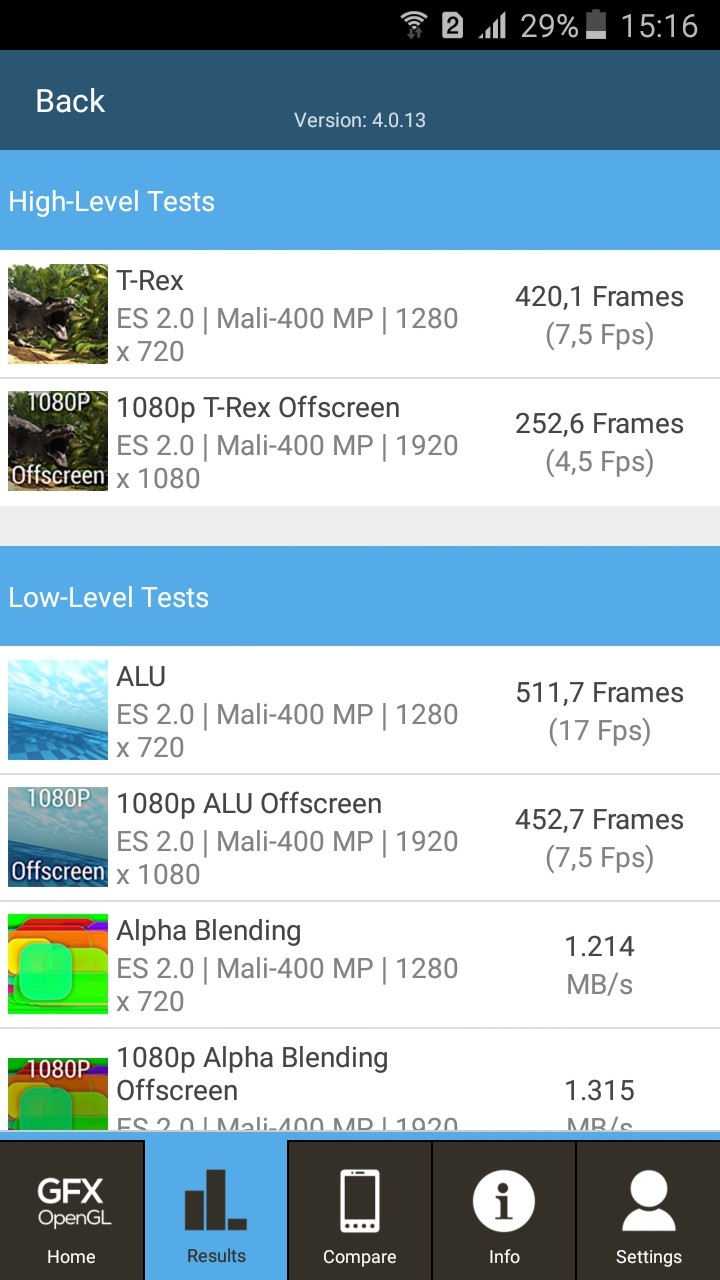The image size is (720, 1280).
Task: Switch to the Compare tab
Action: [360, 1210]
